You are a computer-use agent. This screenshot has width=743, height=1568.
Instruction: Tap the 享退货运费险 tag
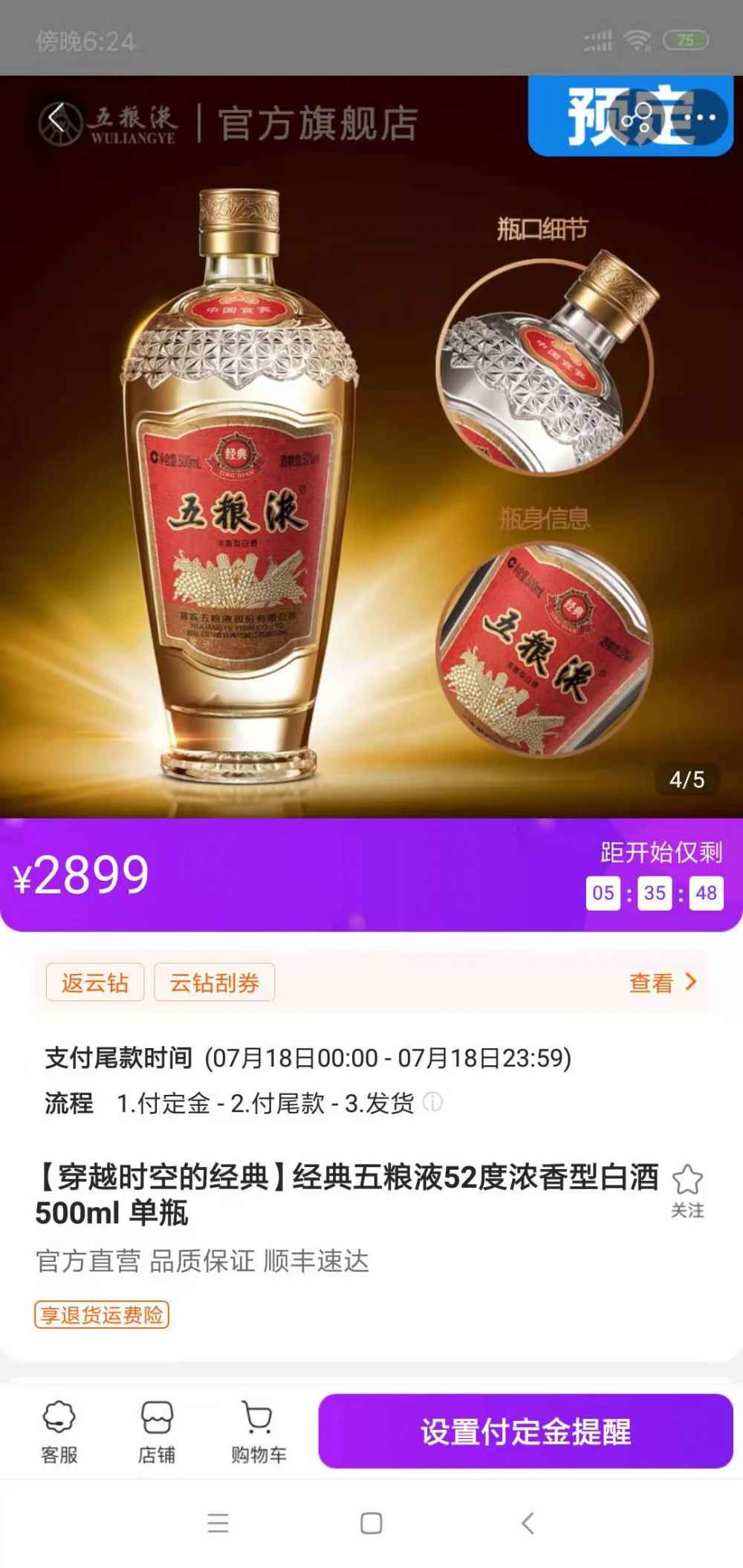pyautogui.click(x=102, y=1315)
